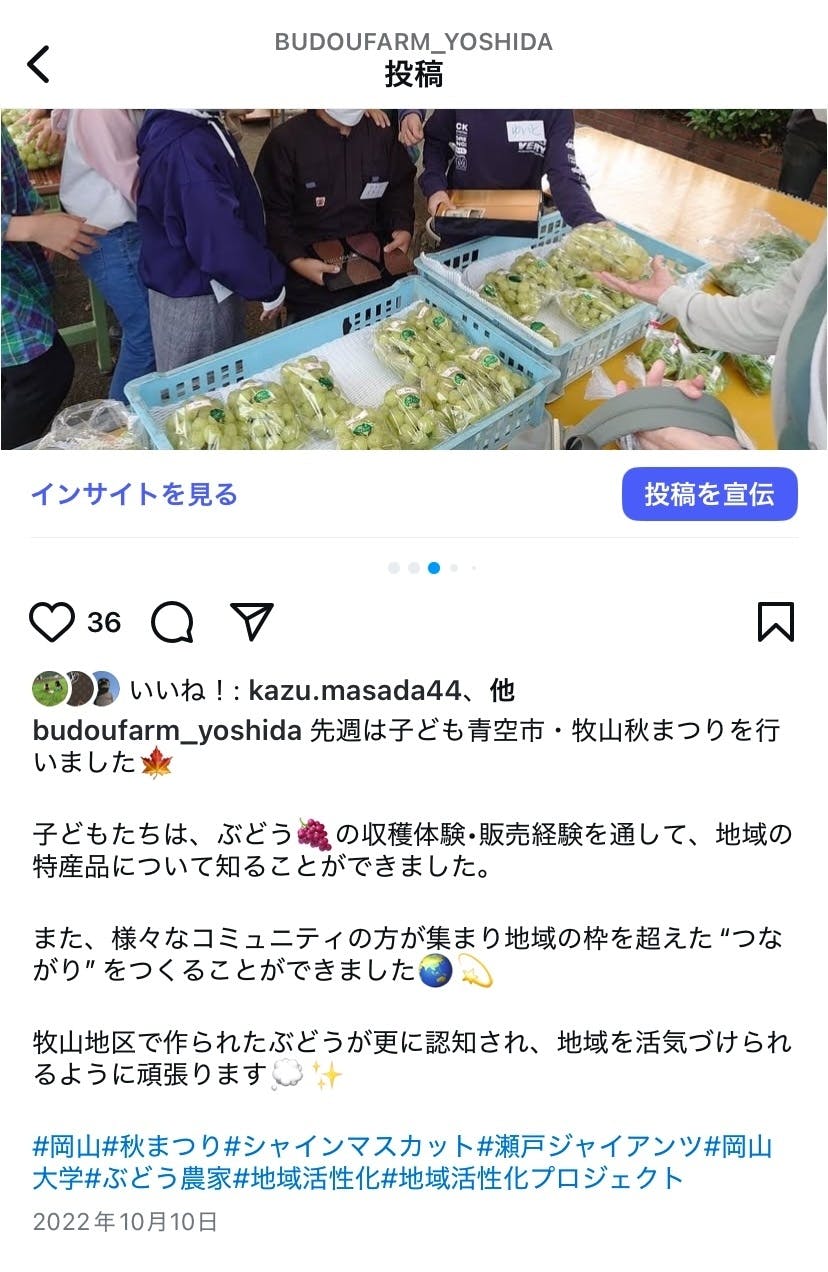Open comments via the speech bubble icon
The height and width of the screenshot is (1272, 828).
tap(172, 622)
